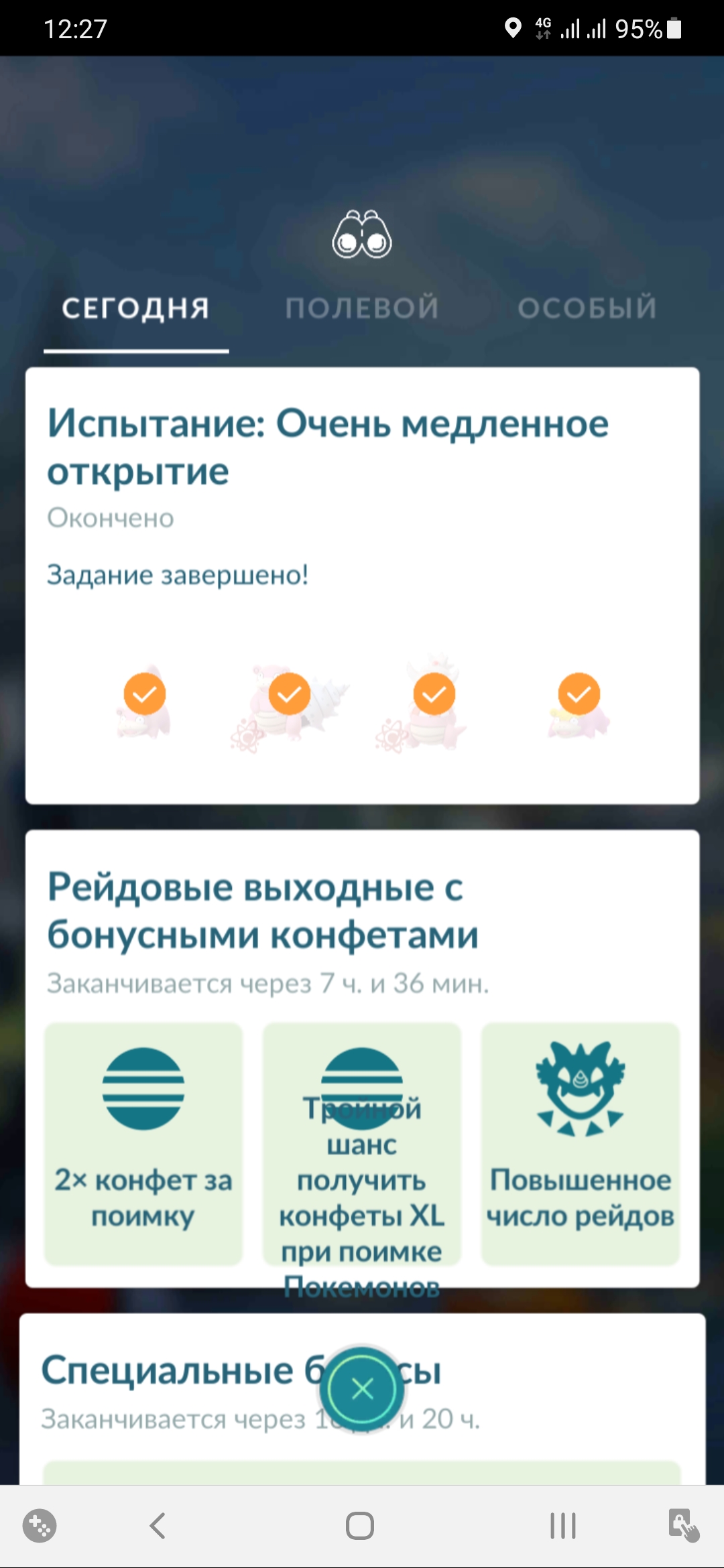Go back with system back button

158,1526
